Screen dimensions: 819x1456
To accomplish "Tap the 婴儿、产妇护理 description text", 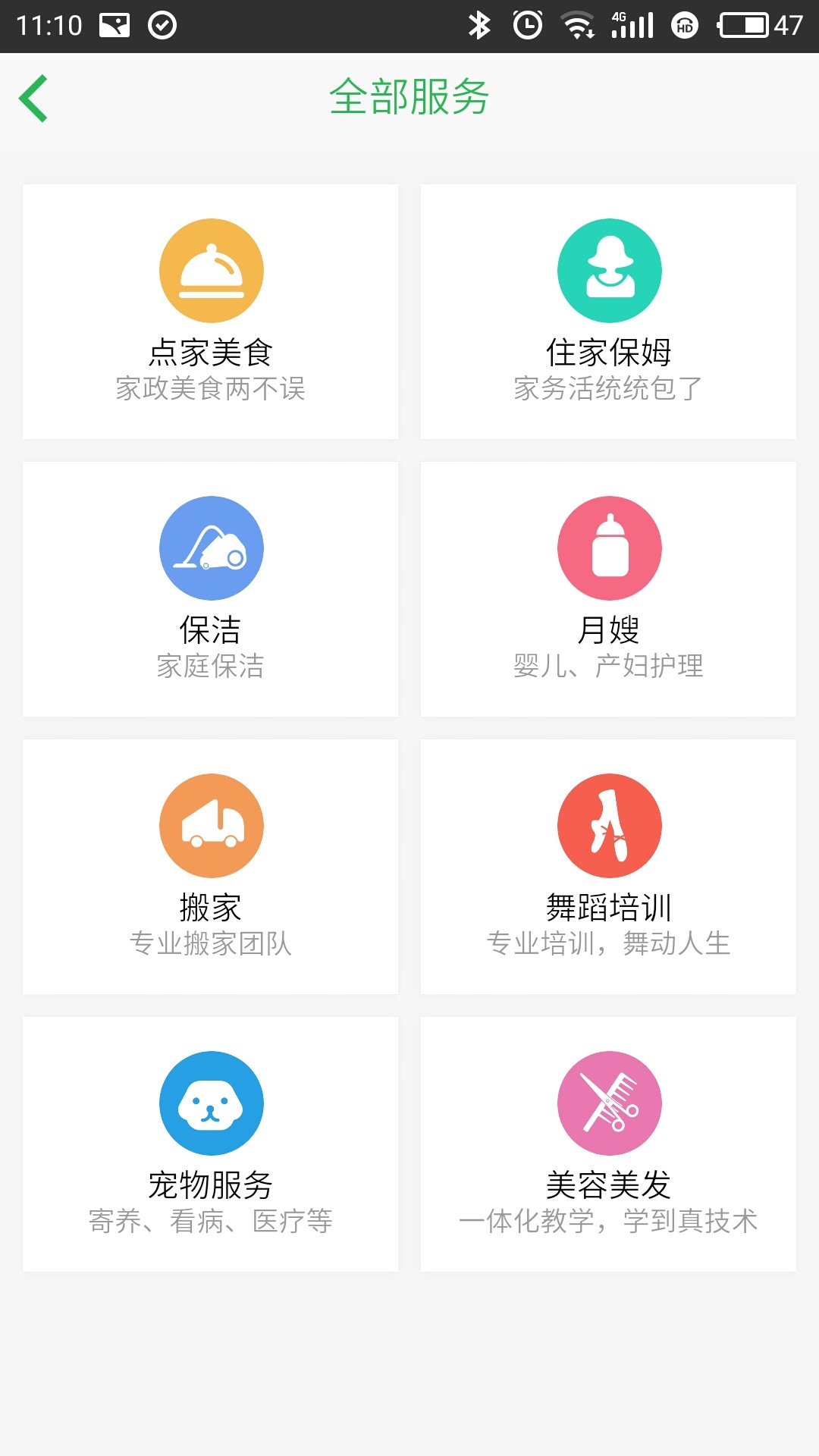I will pos(609,666).
